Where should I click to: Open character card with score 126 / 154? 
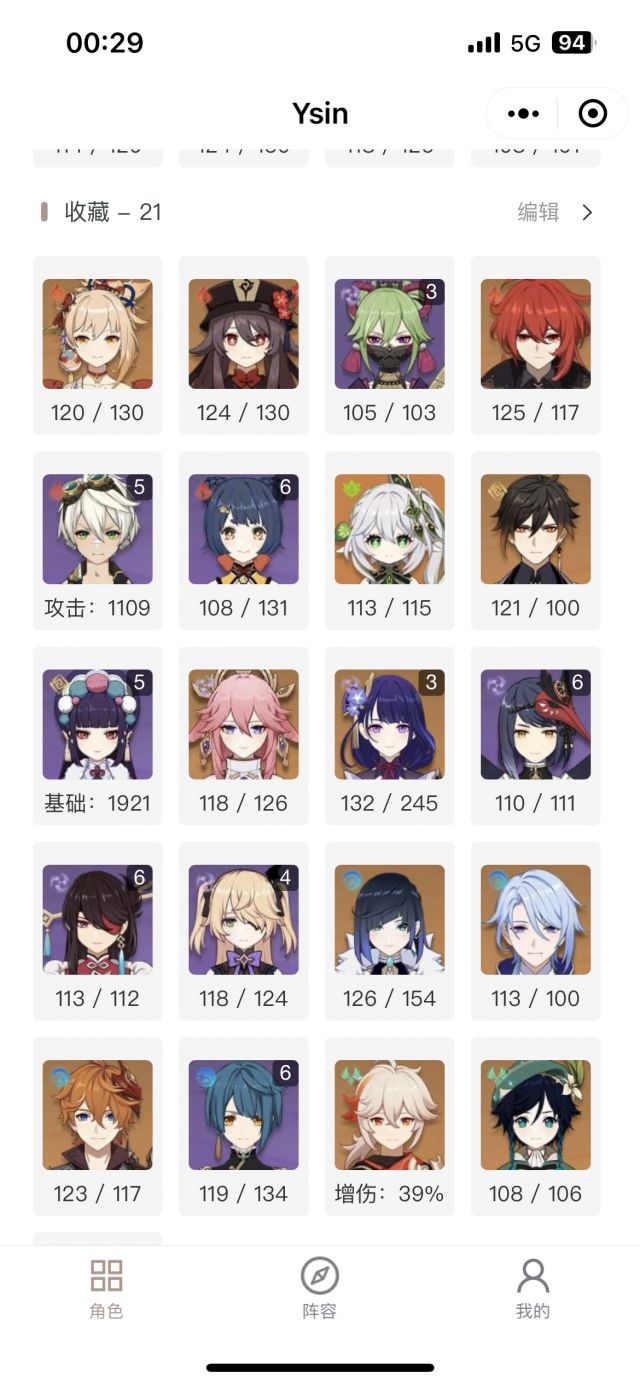coord(390,930)
